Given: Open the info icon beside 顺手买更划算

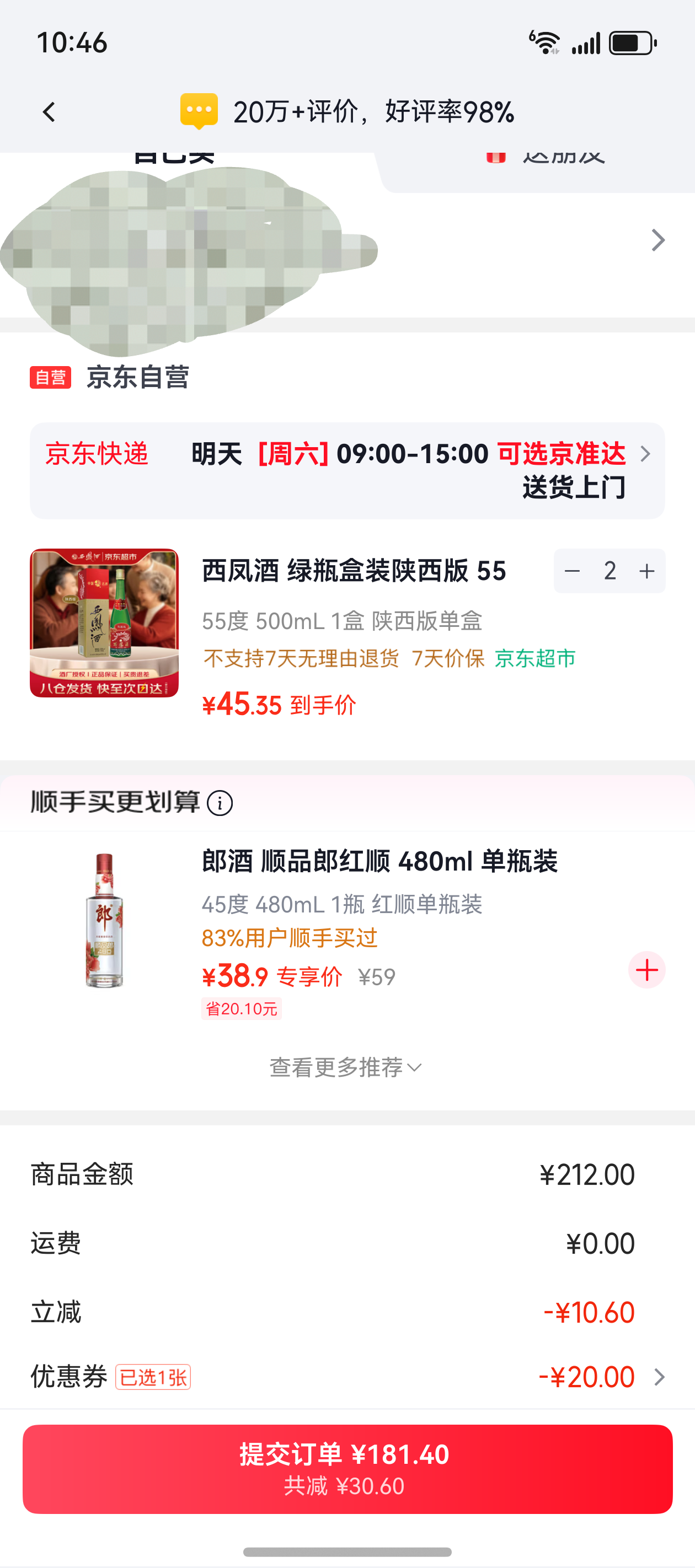Looking at the screenshot, I should (221, 803).
